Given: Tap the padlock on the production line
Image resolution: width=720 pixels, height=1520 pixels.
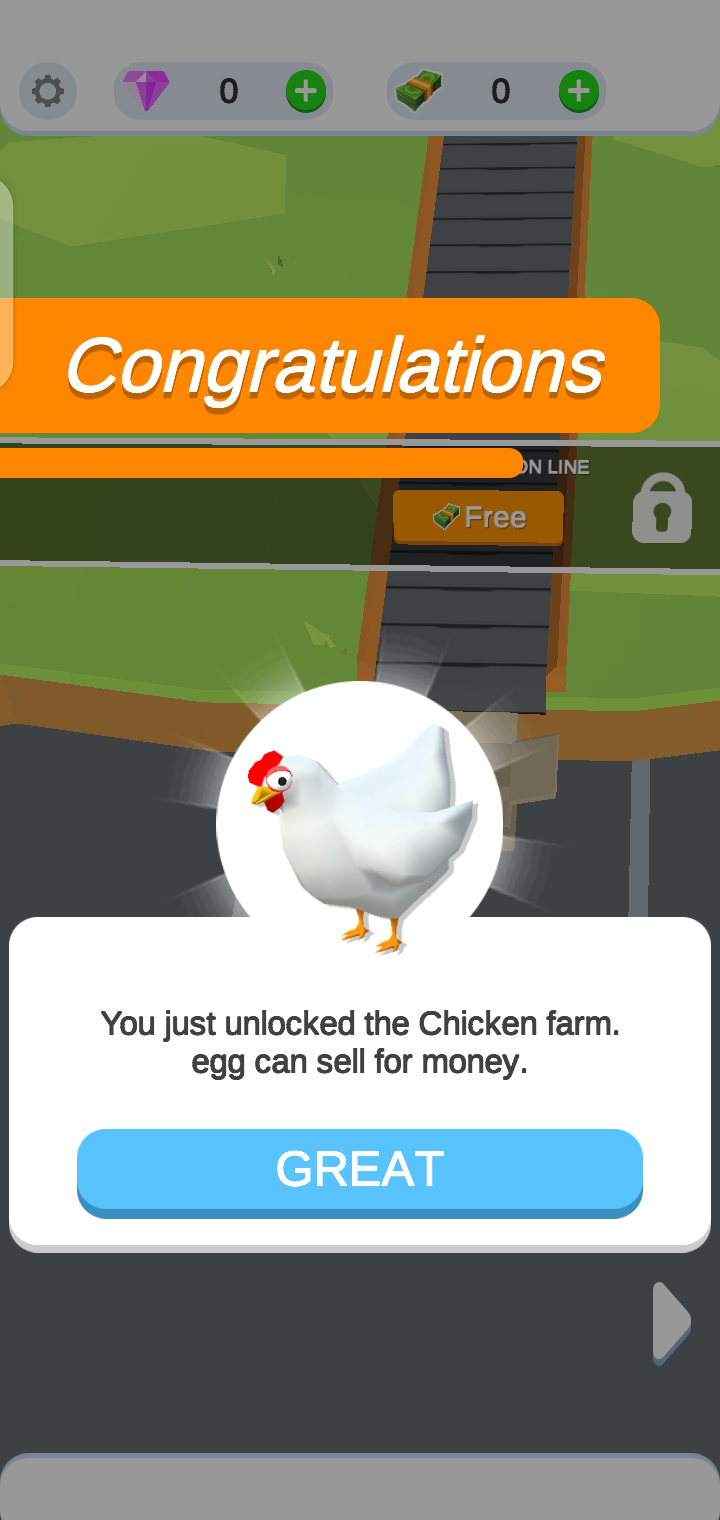Looking at the screenshot, I should (662, 509).
